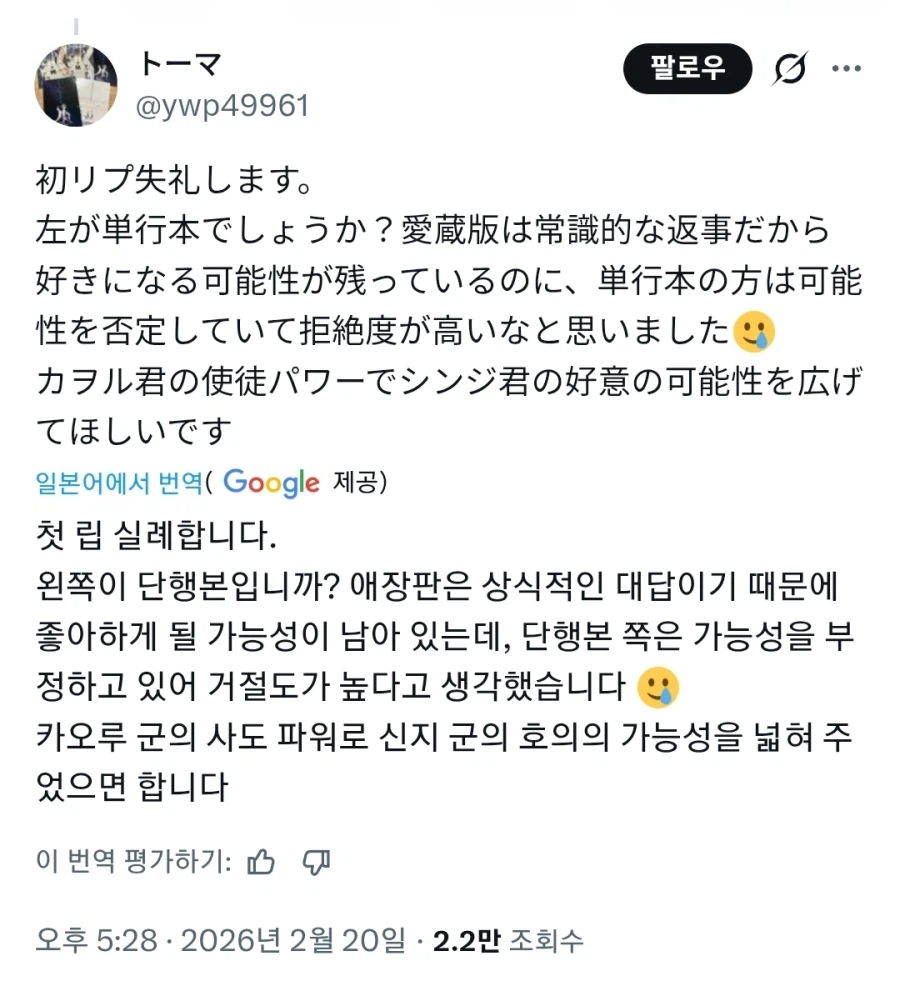Screen dimensions: 900x991
Task: Rate the translation with thumbs up
Action: 261,861
